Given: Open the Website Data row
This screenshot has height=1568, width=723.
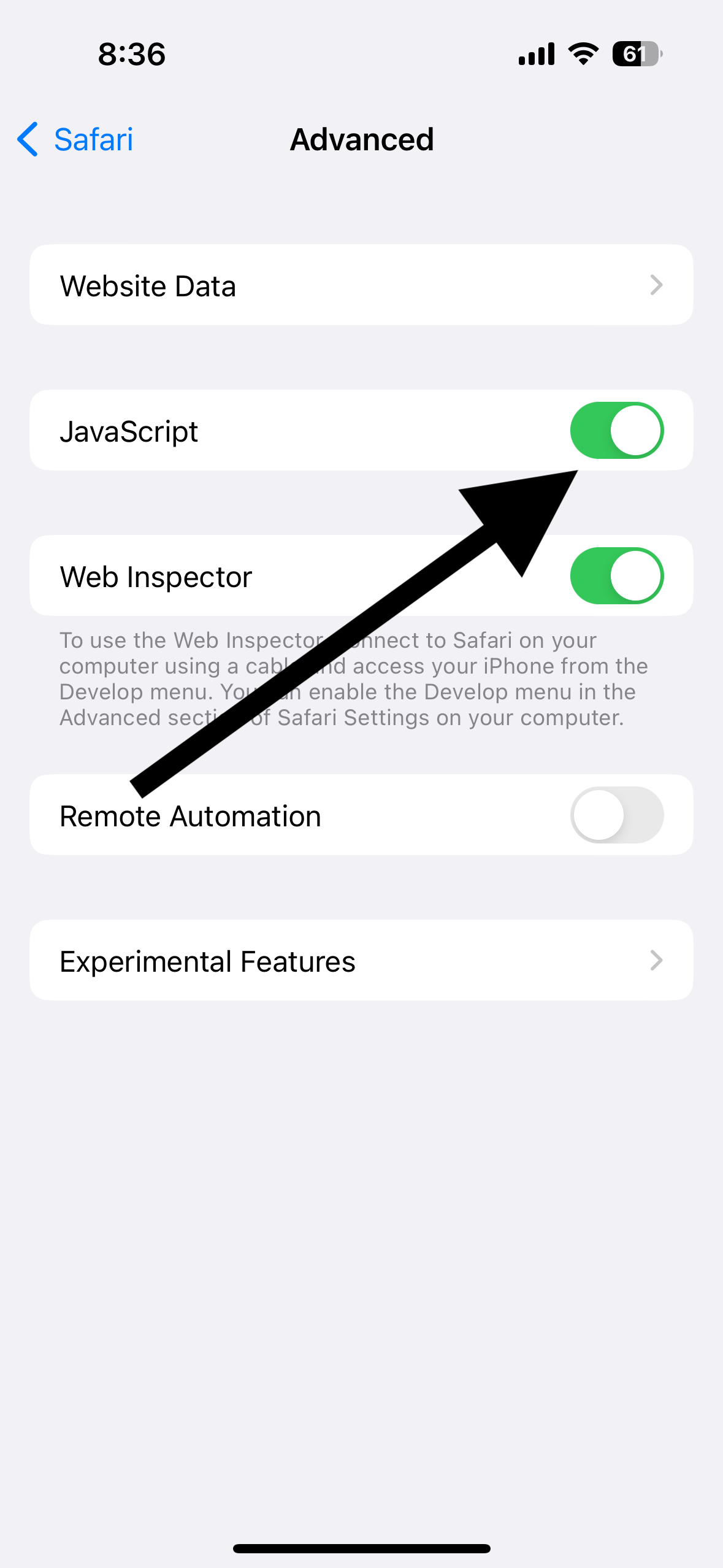Looking at the screenshot, I should pyautogui.click(x=361, y=285).
